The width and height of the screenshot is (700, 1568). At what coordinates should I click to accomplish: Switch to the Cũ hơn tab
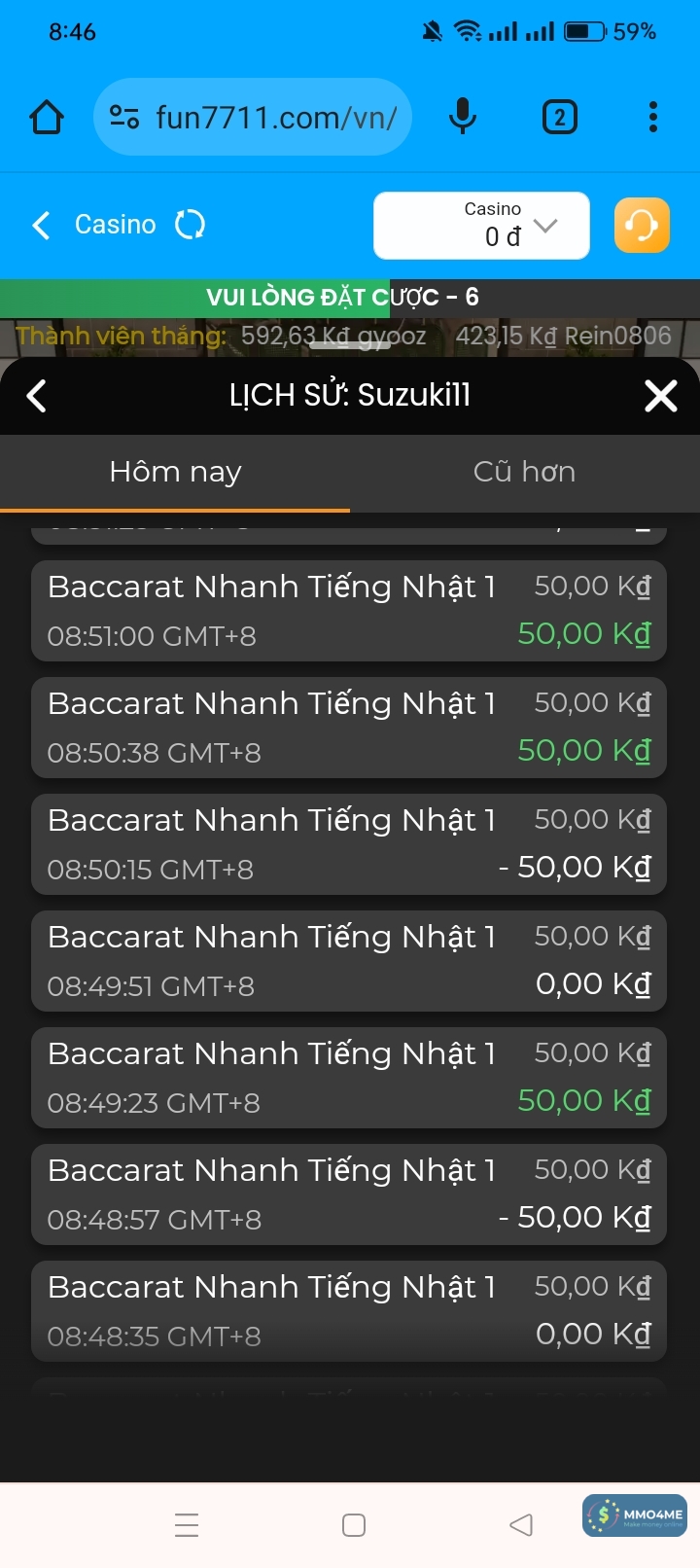524,473
